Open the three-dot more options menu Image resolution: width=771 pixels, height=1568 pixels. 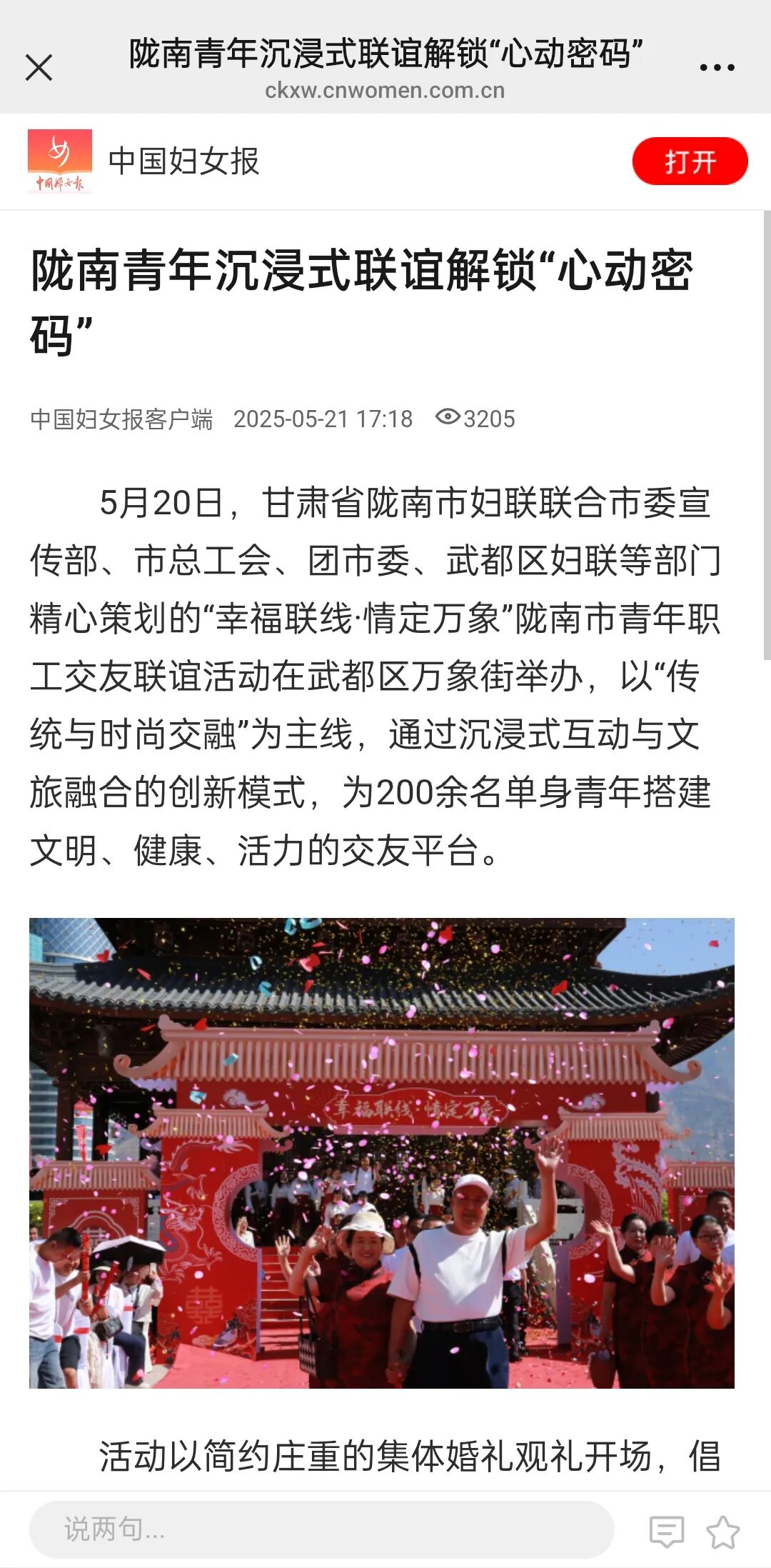[717, 68]
